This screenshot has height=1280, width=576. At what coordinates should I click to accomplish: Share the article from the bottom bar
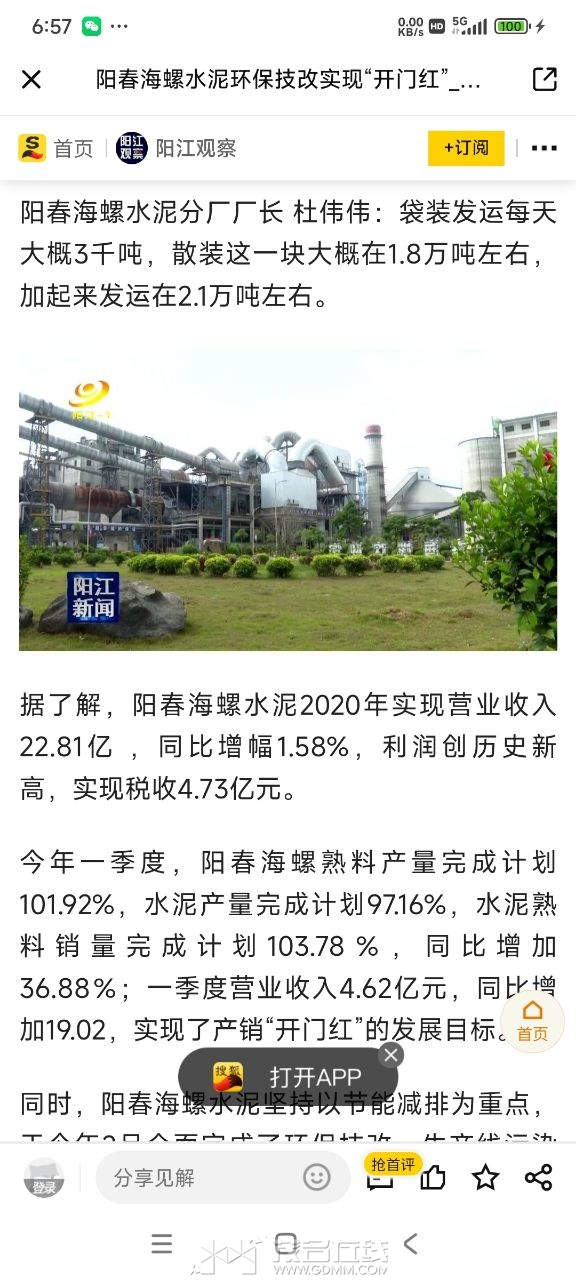(x=538, y=1177)
